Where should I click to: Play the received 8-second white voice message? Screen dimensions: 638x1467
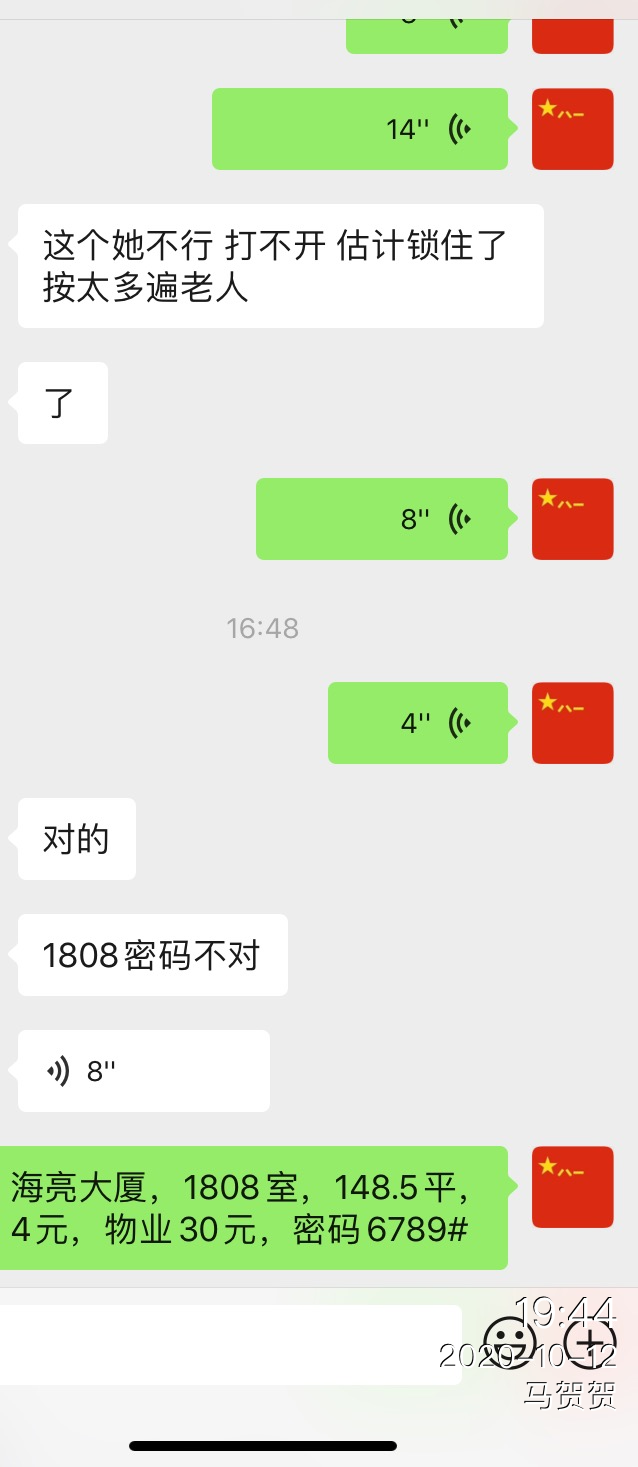click(x=144, y=1071)
